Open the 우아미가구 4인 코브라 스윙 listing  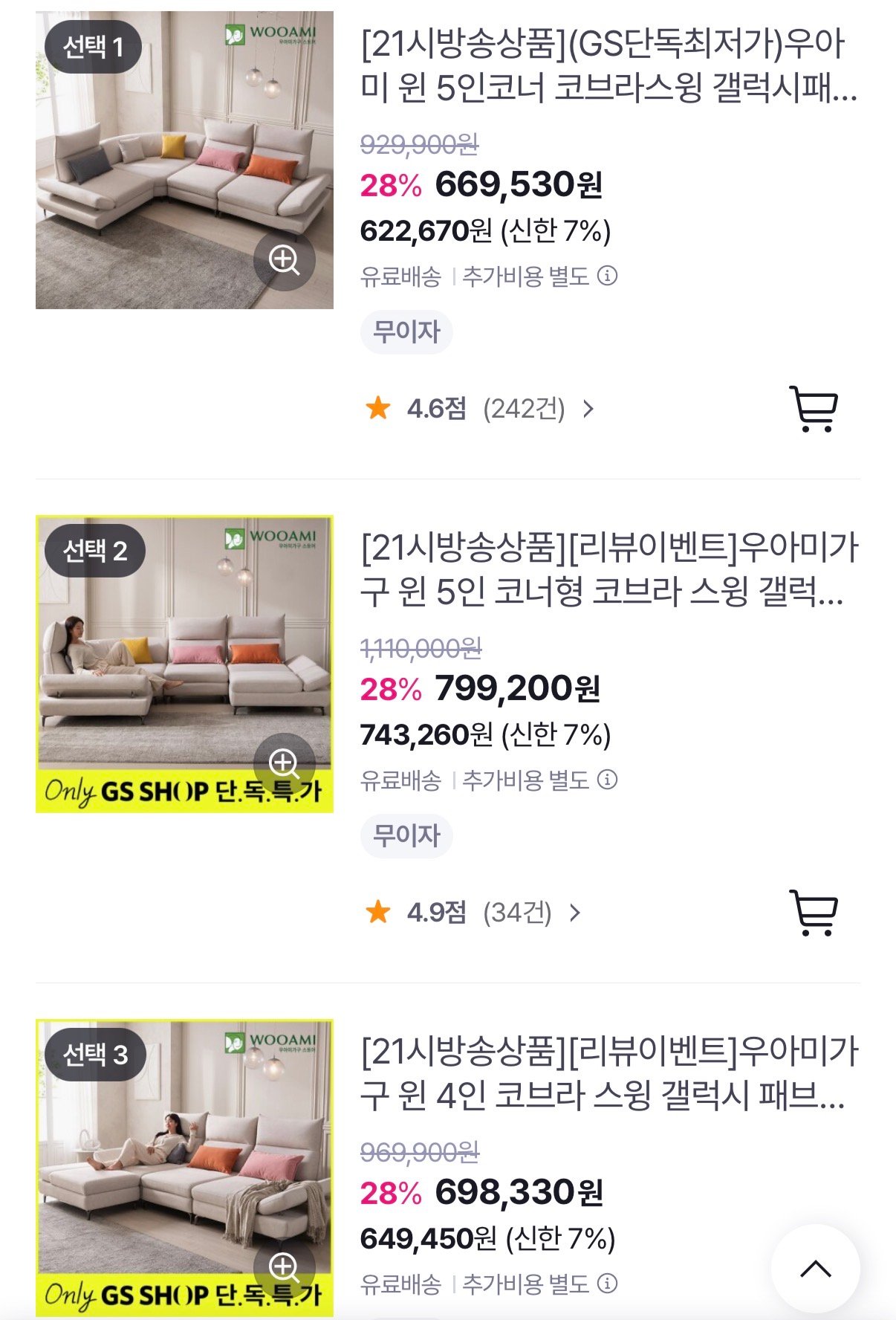pyautogui.click(x=609, y=1073)
